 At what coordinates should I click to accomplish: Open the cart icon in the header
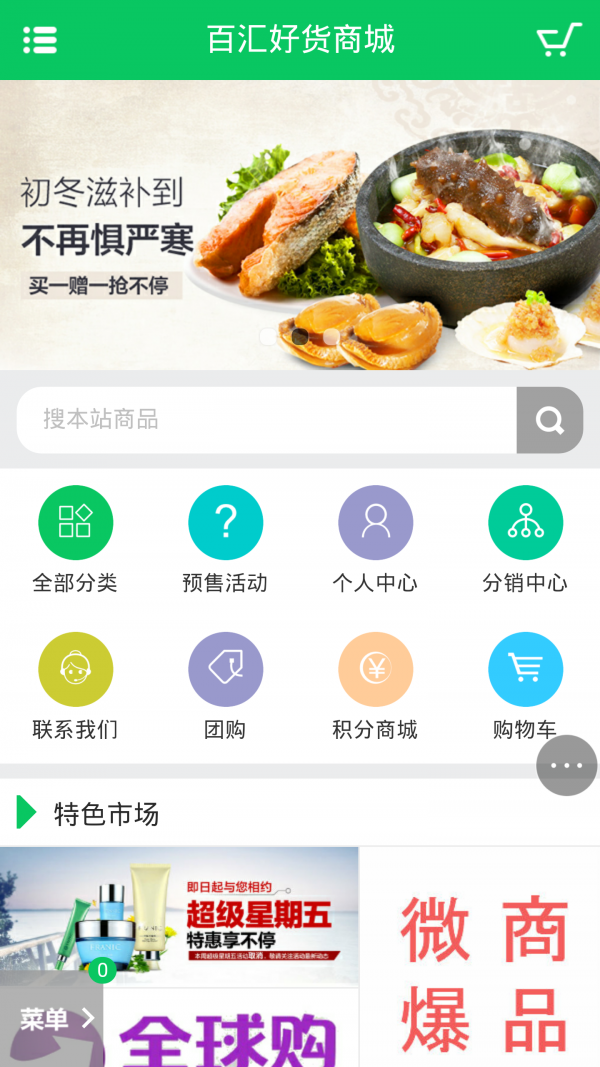558,40
